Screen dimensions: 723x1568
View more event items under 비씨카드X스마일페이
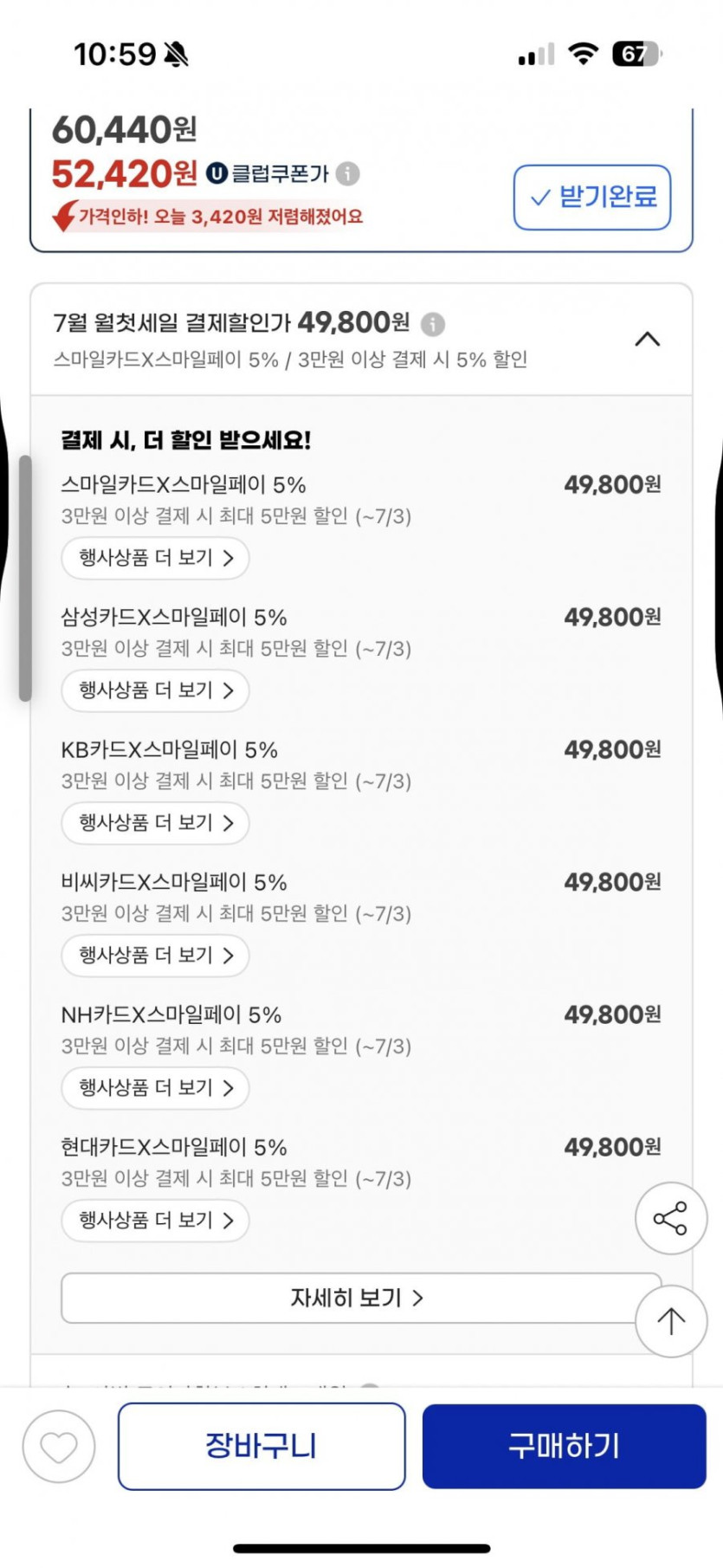click(x=155, y=956)
